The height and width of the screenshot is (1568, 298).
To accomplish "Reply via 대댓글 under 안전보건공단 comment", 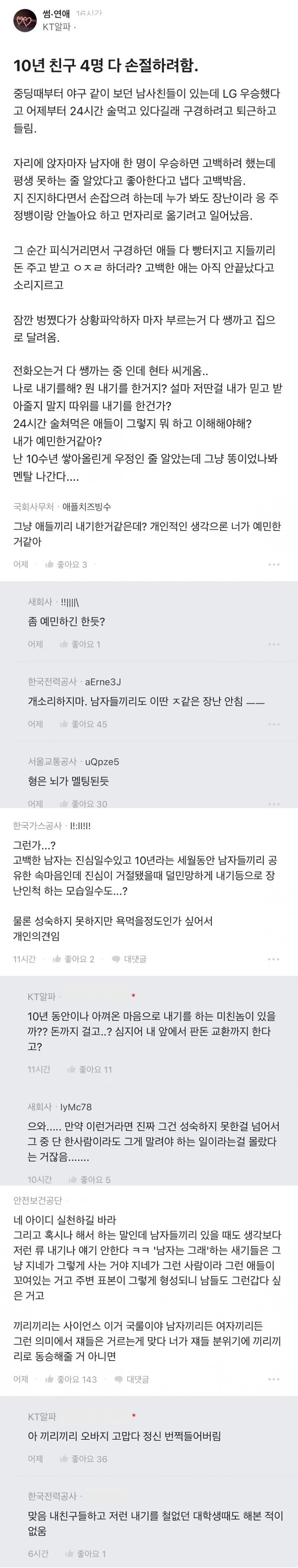I will coord(131,1379).
